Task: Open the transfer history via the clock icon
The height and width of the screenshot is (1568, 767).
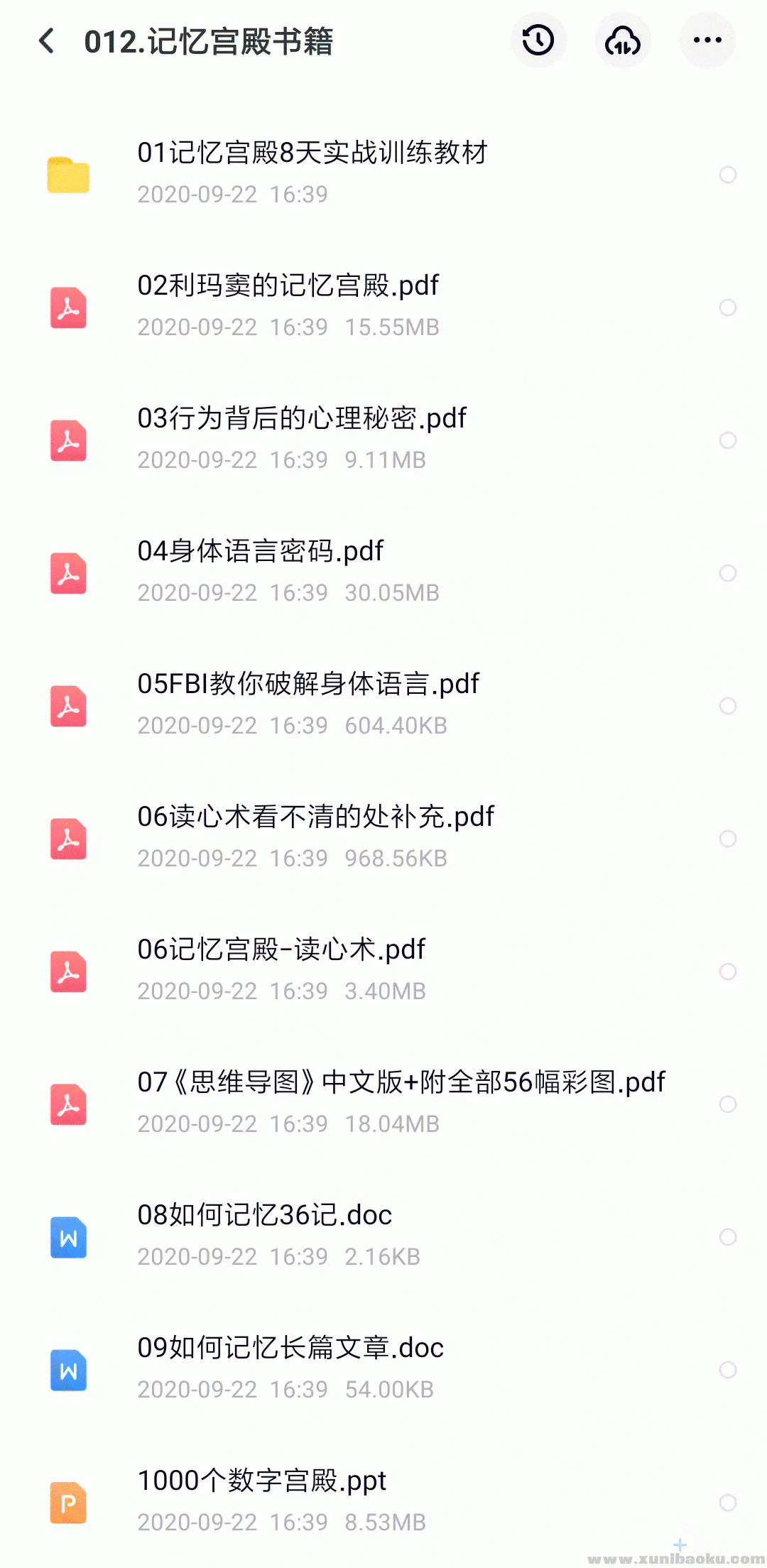Action: click(x=538, y=40)
